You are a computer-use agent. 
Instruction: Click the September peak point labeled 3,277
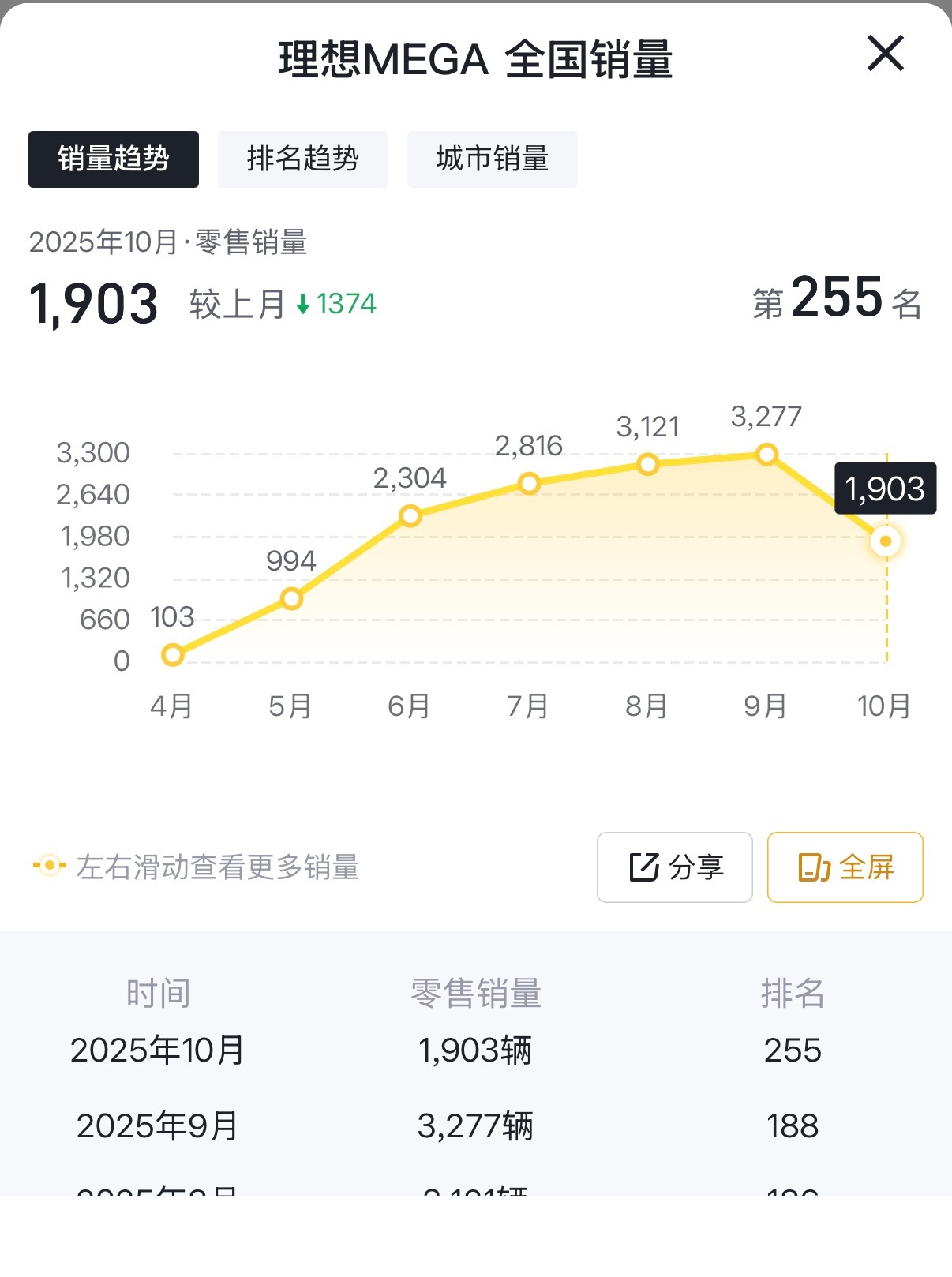coord(765,454)
